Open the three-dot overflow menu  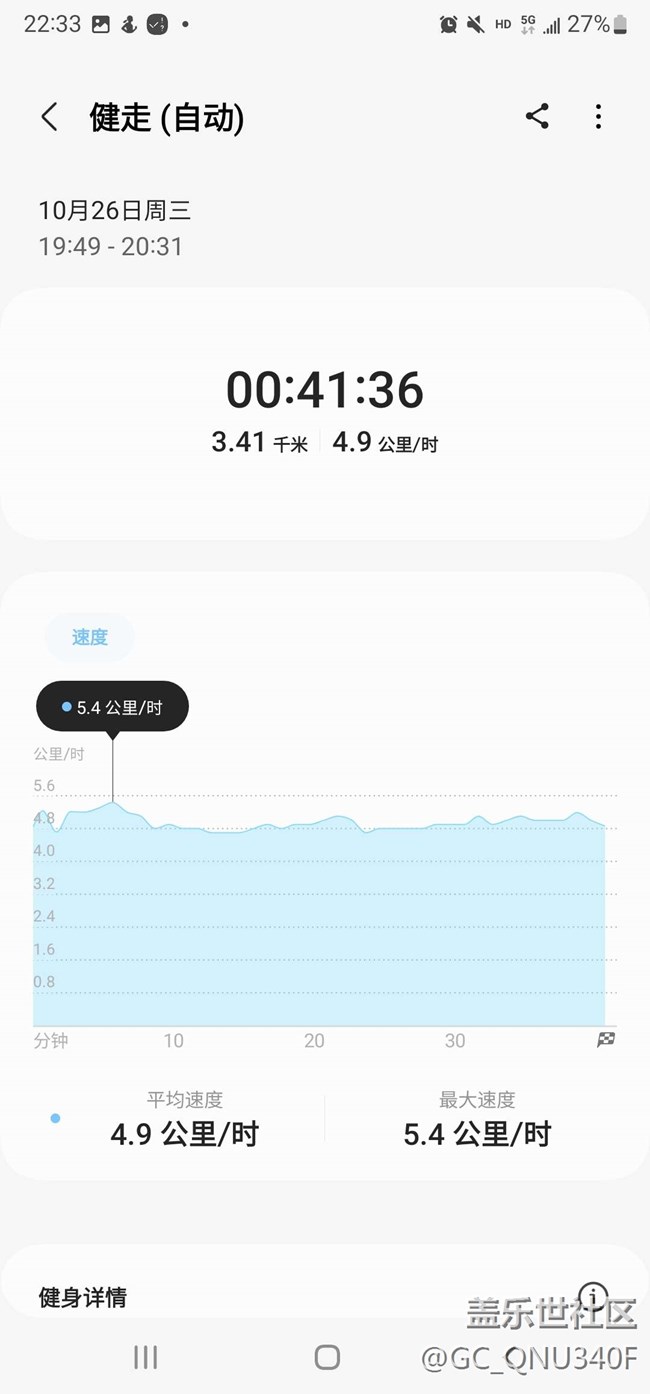point(598,117)
